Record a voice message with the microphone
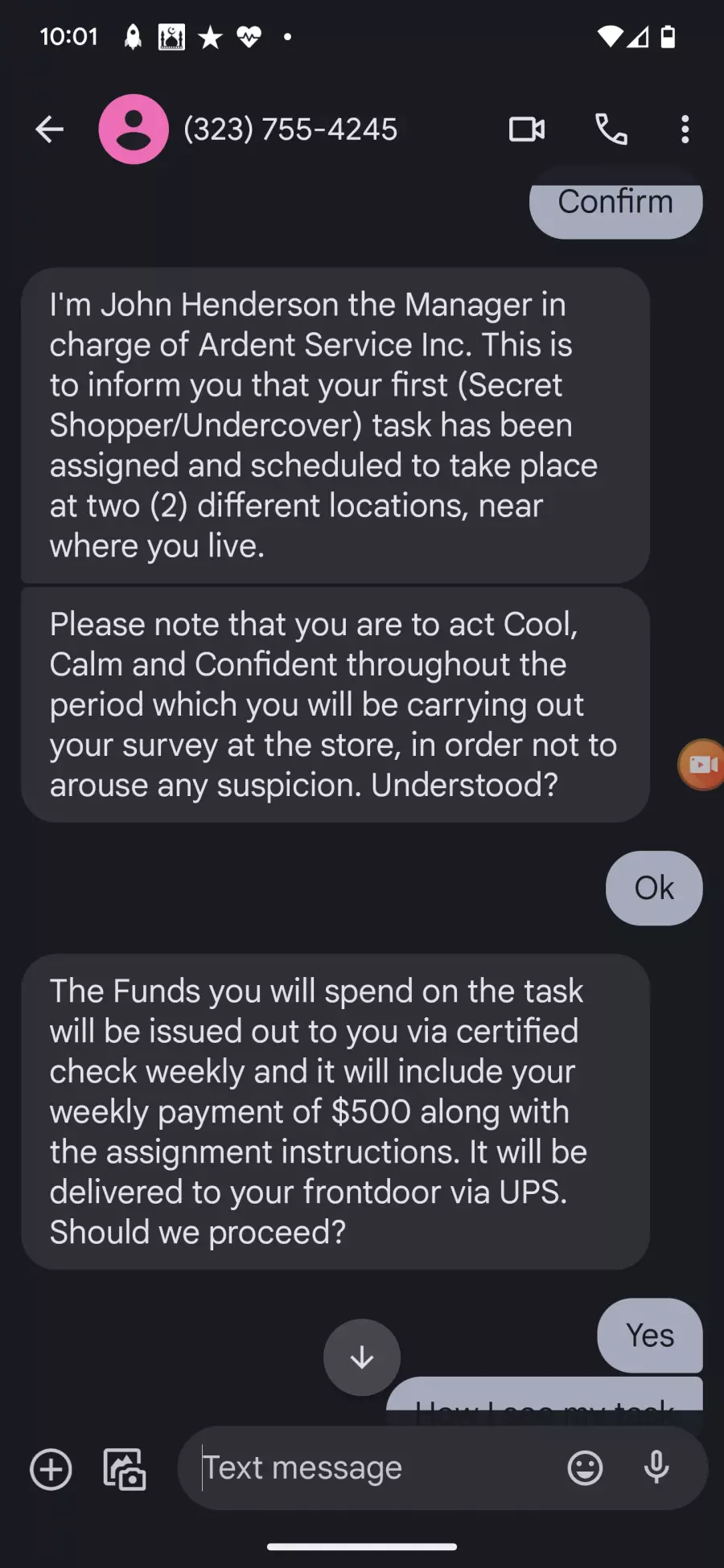The width and height of the screenshot is (724, 1568). (656, 1468)
